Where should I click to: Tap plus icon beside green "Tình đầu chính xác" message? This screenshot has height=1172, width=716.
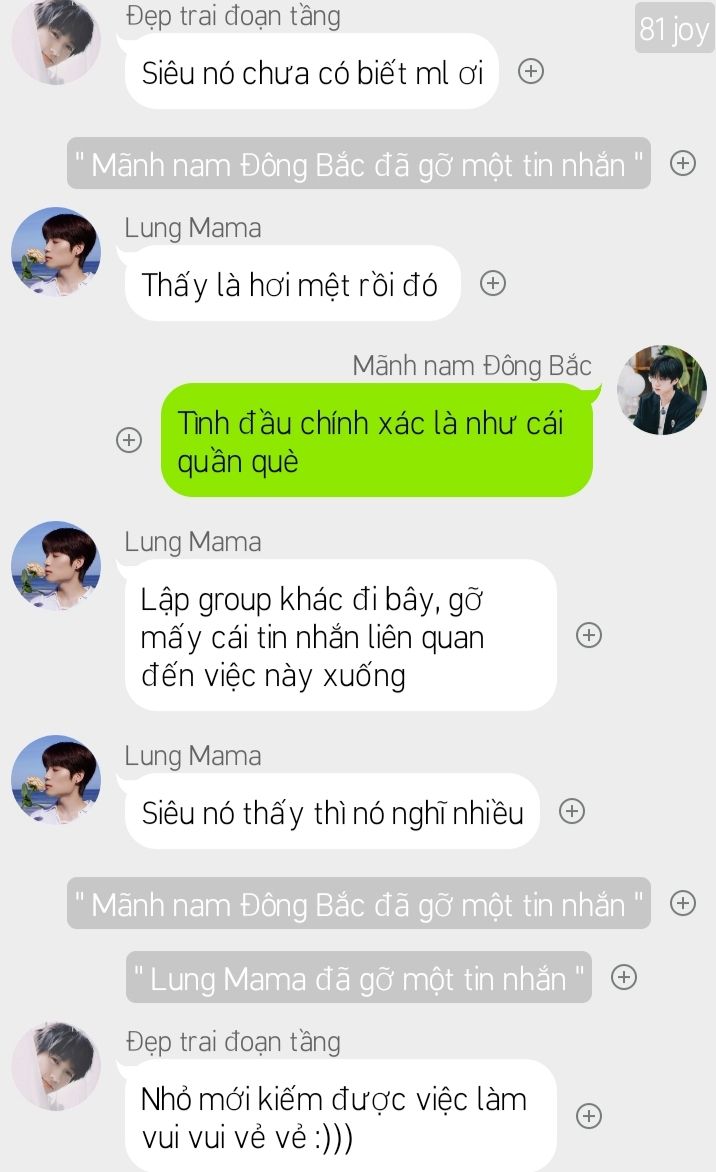click(x=129, y=440)
